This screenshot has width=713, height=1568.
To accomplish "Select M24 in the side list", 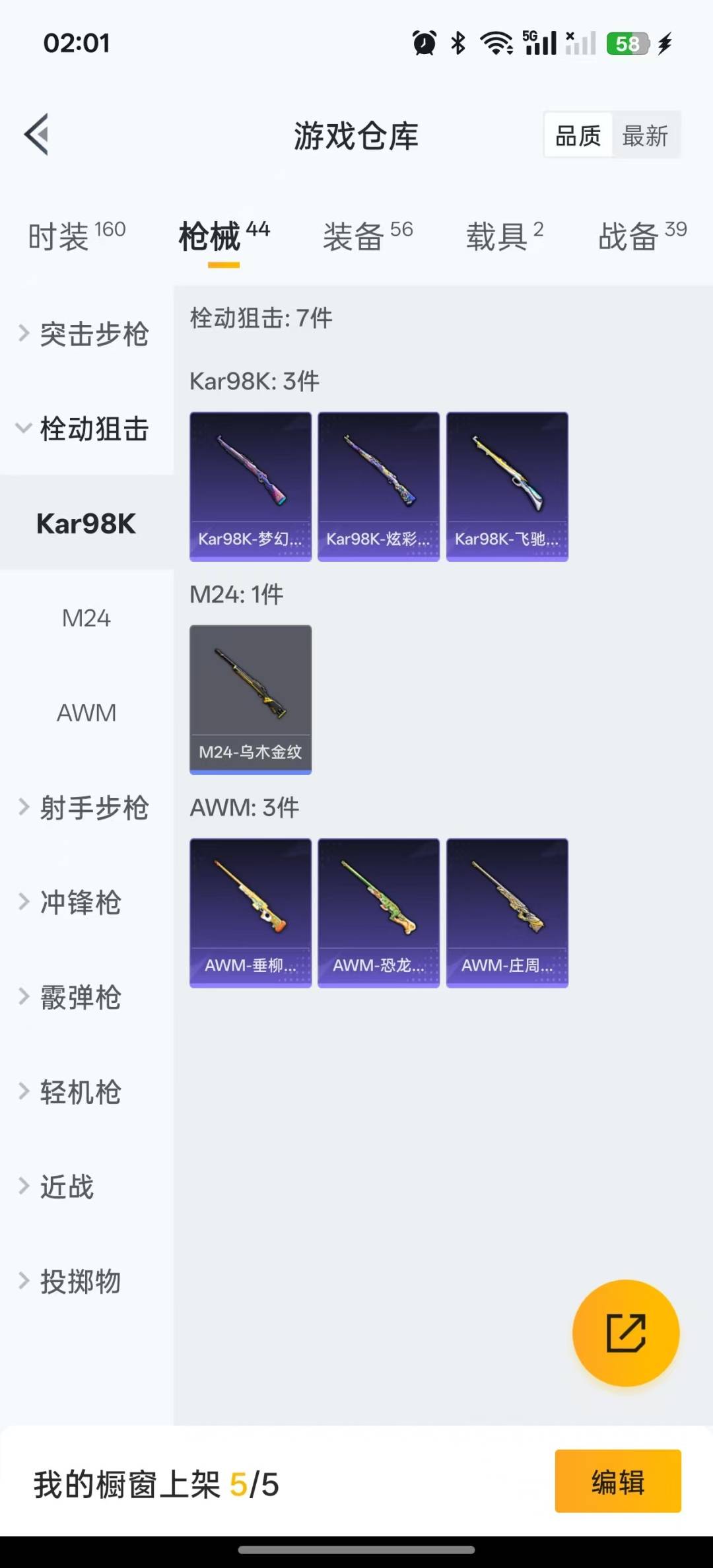I will (x=86, y=619).
